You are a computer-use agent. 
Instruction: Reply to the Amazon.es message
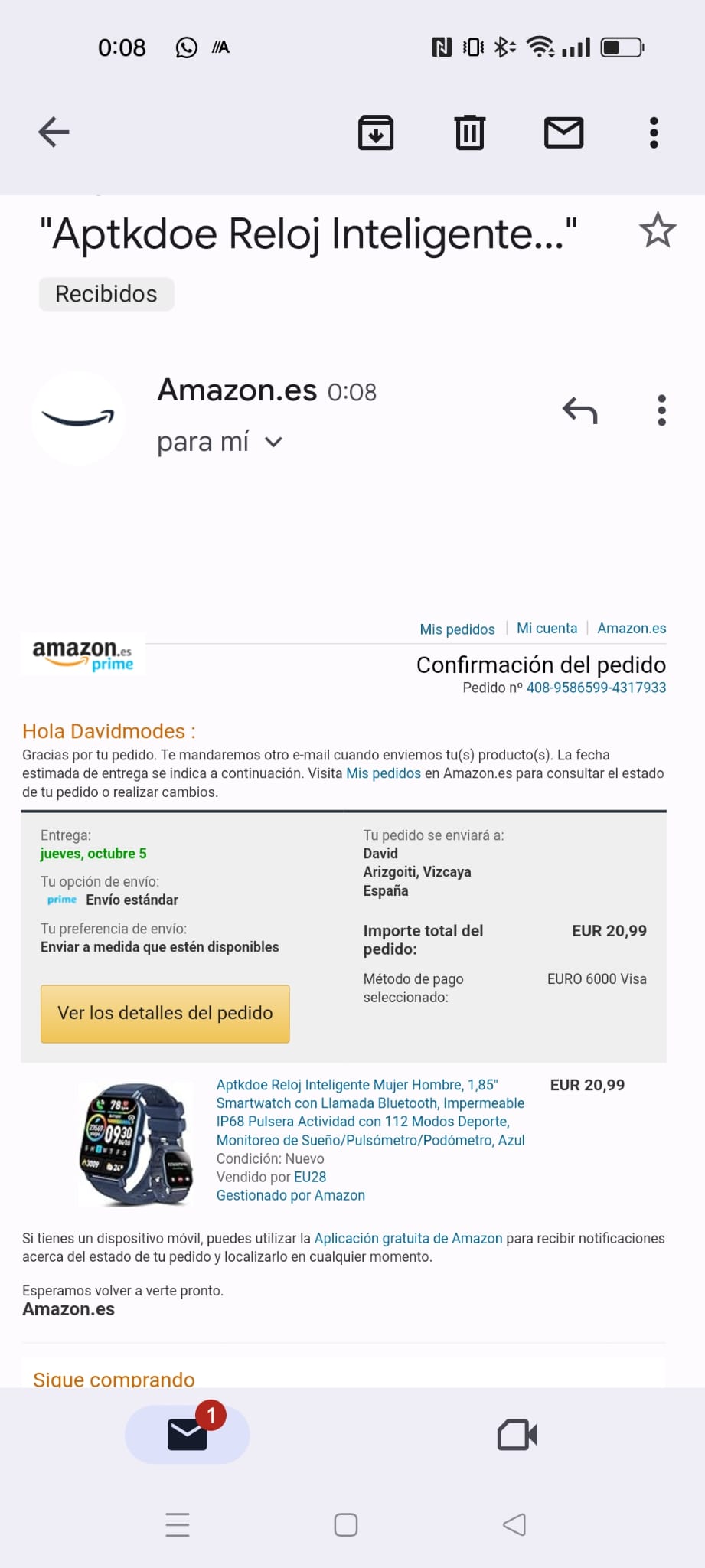[x=579, y=411]
